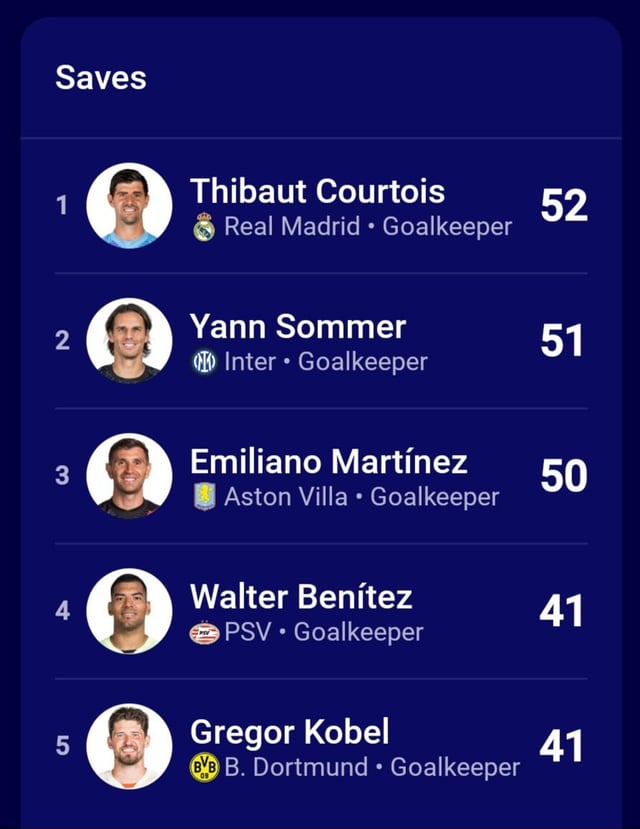The image size is (640, 829).
Task: View Yann Sommer's player details
Action: coord(298,327)
